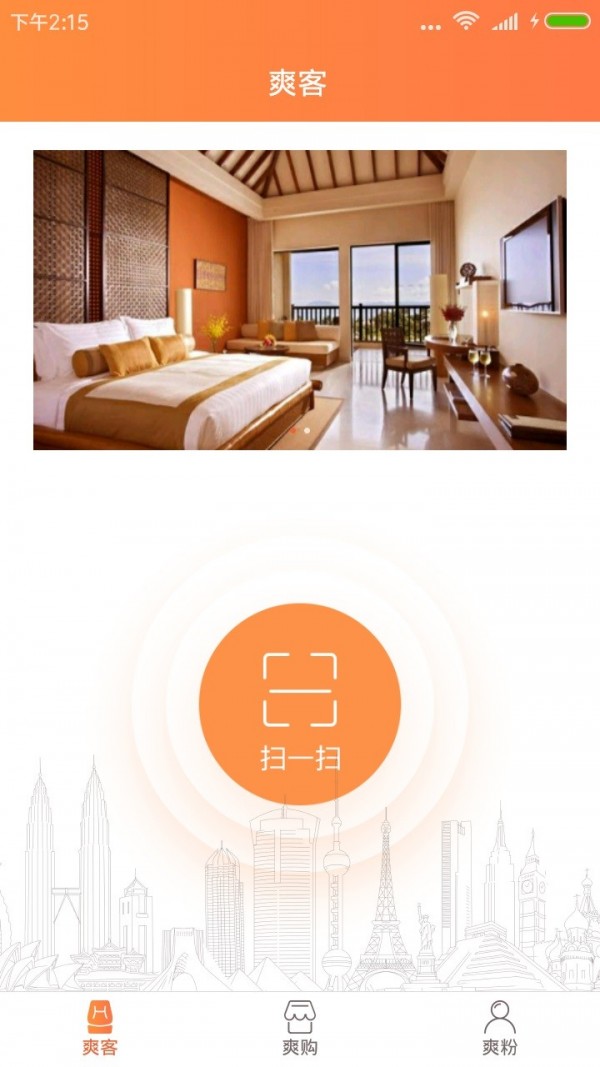Screen dimensions: 600x1067
Task: Go to the 爽粉 tab
Action: 499,1028
